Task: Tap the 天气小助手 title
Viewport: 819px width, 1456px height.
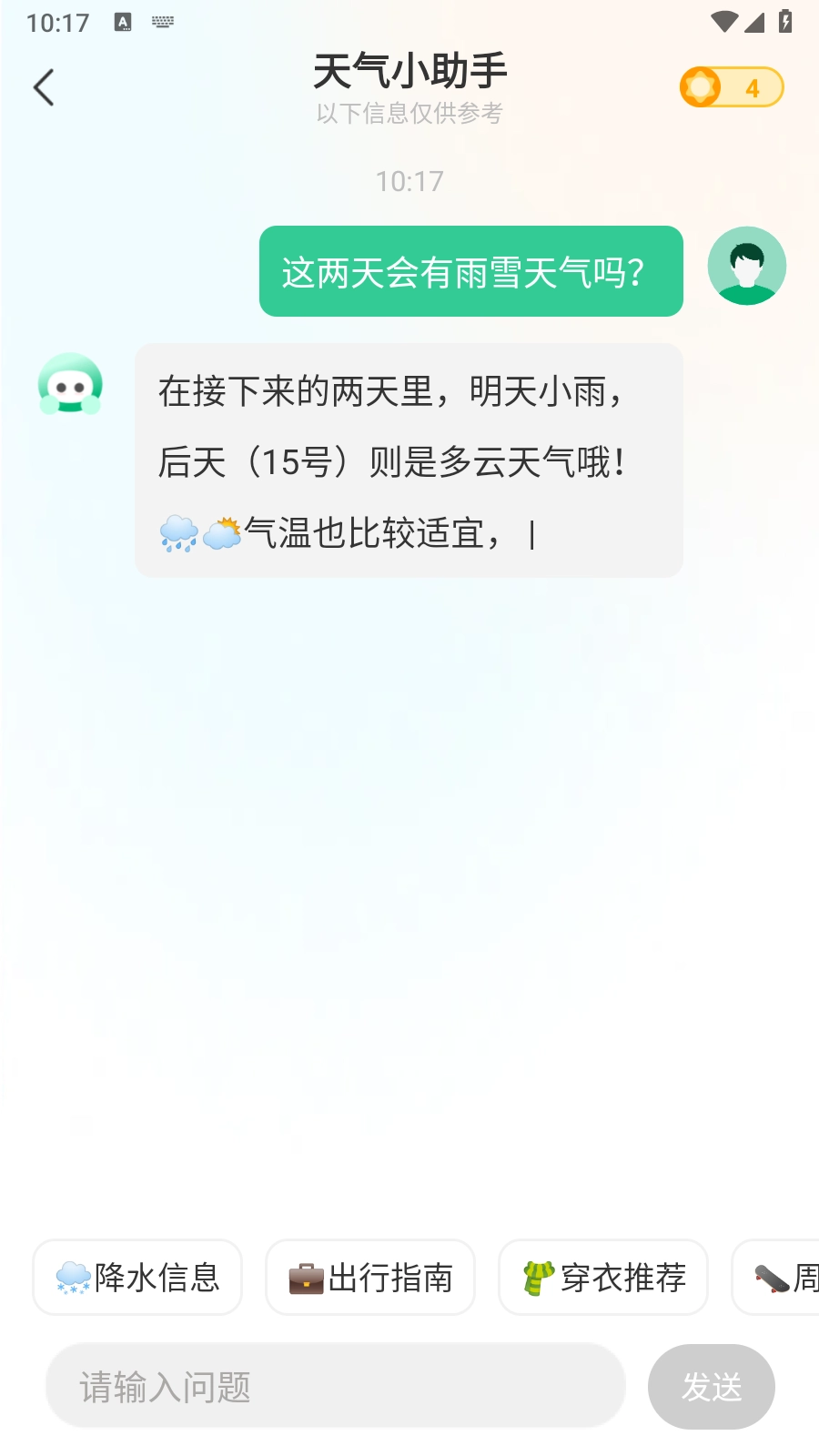Action: [x=409, y=71]
